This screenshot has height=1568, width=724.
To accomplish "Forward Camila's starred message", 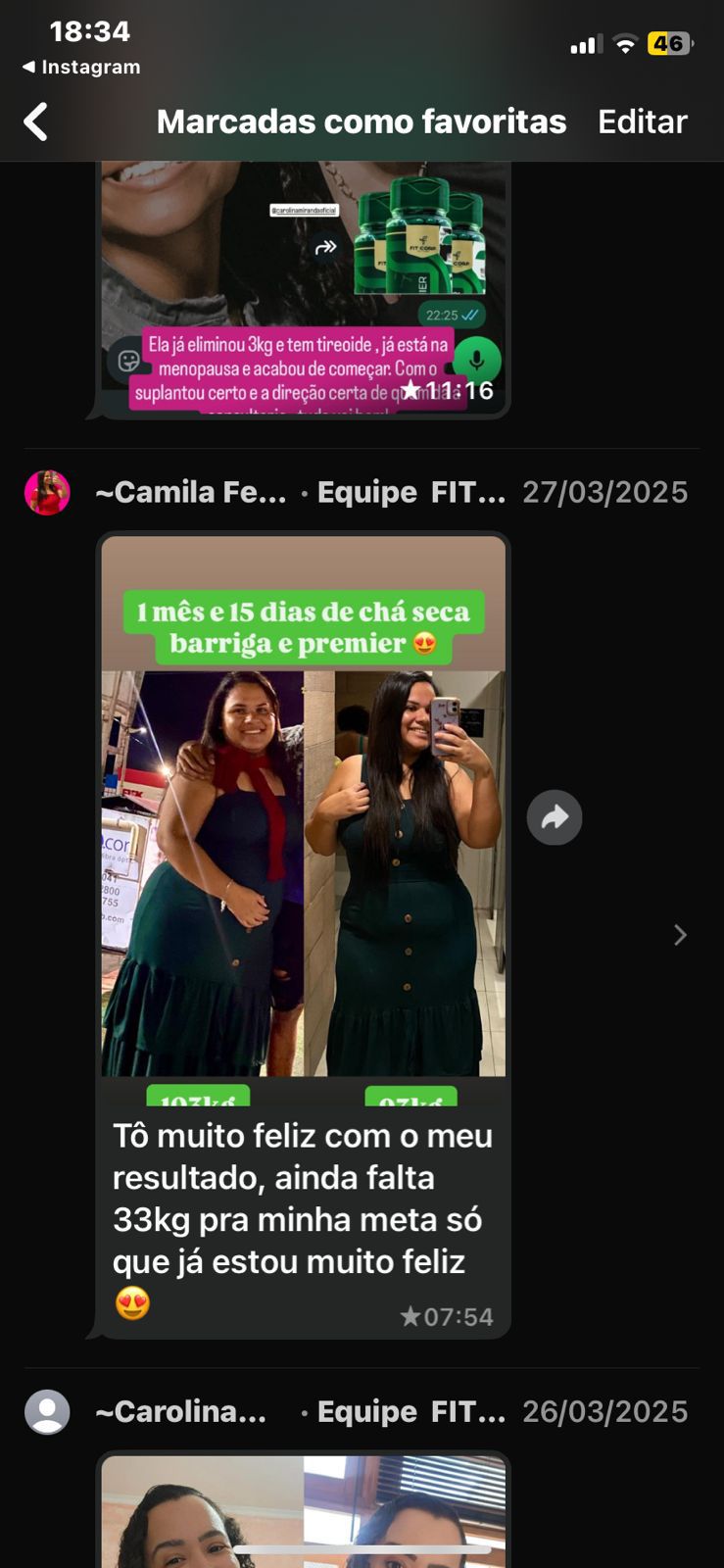I will click(x=555, y=817).
